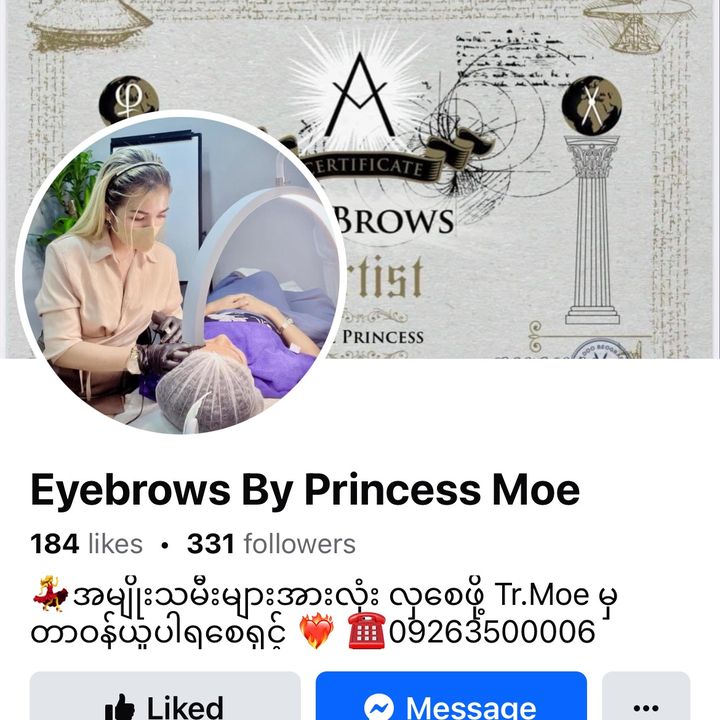Message Eyebrows By Princess Moe
The image size is (720, 720).
(451, 700)
